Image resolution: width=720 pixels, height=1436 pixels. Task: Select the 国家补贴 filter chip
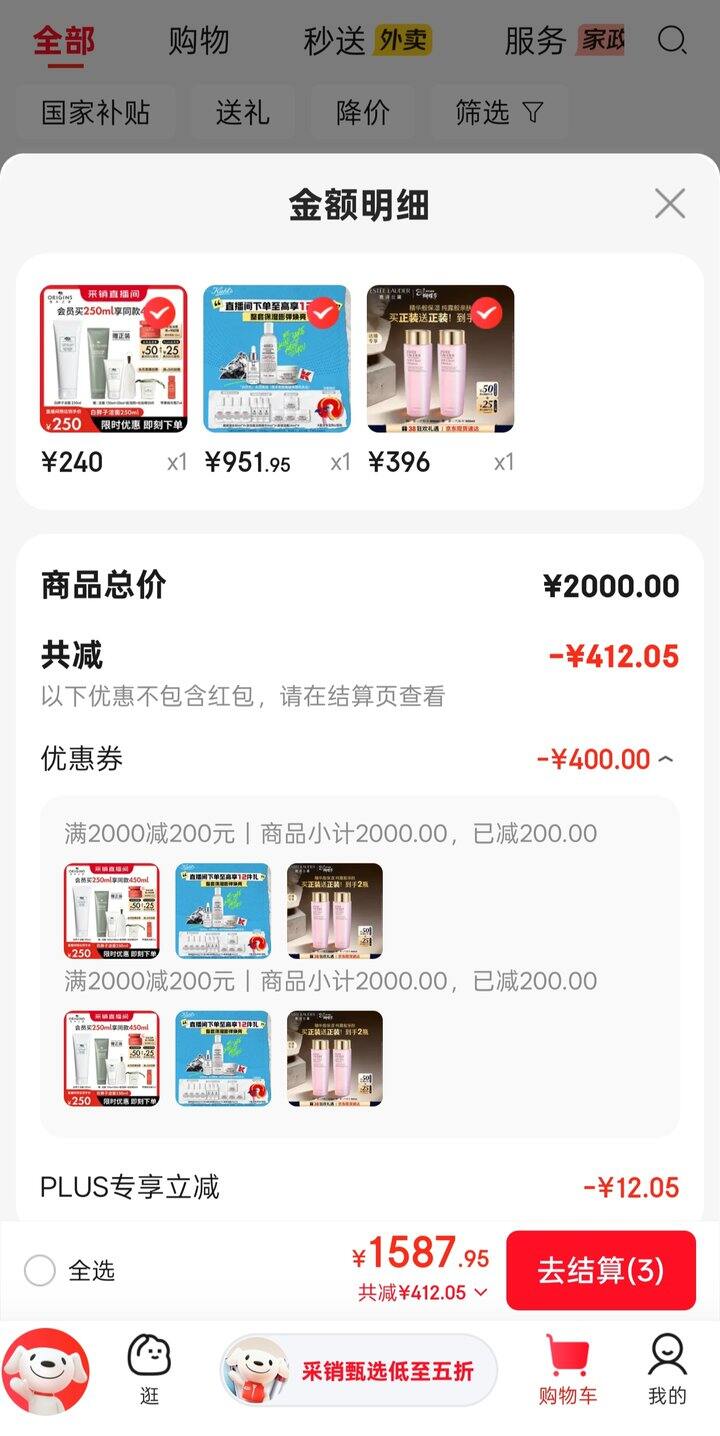tap(96, 112)
